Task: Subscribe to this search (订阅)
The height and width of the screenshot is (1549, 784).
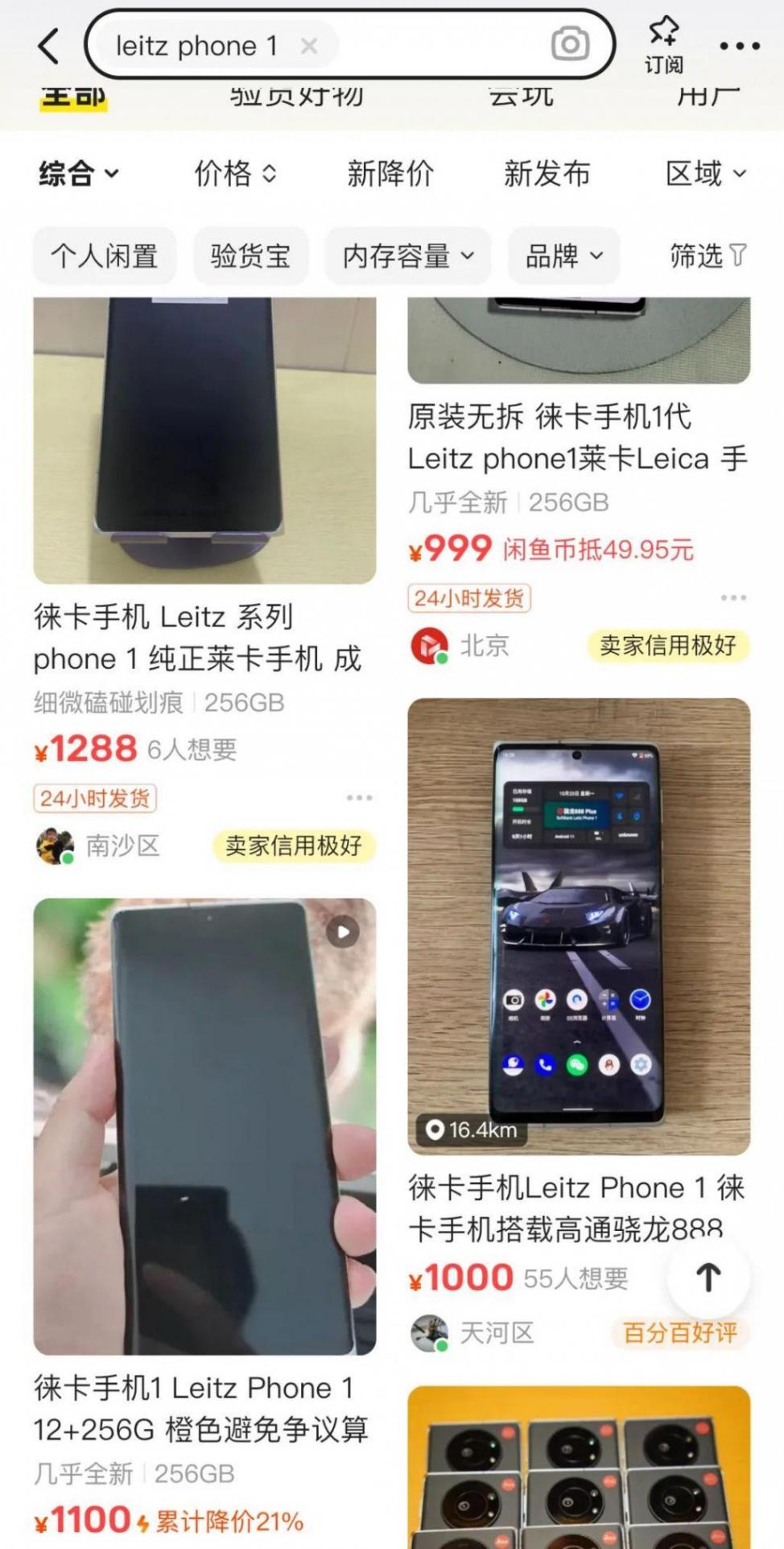Action: (664, 44)
